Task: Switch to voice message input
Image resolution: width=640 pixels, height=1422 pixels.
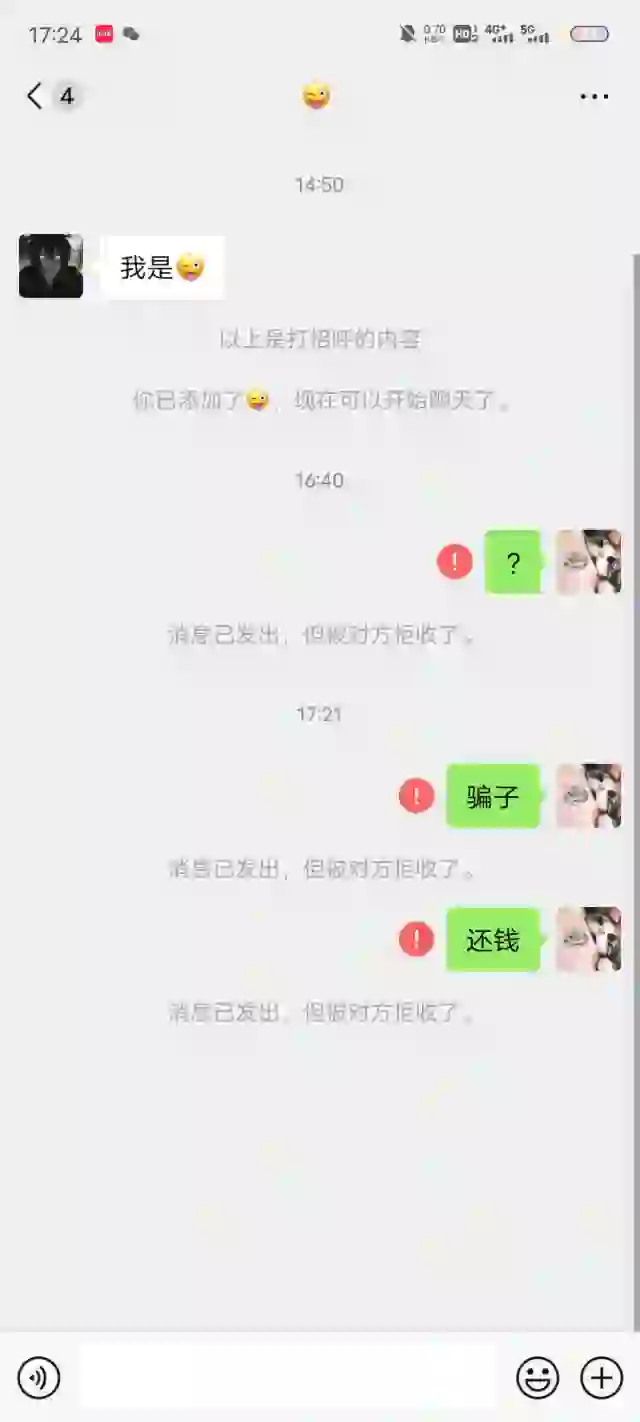Action: 39,1378
